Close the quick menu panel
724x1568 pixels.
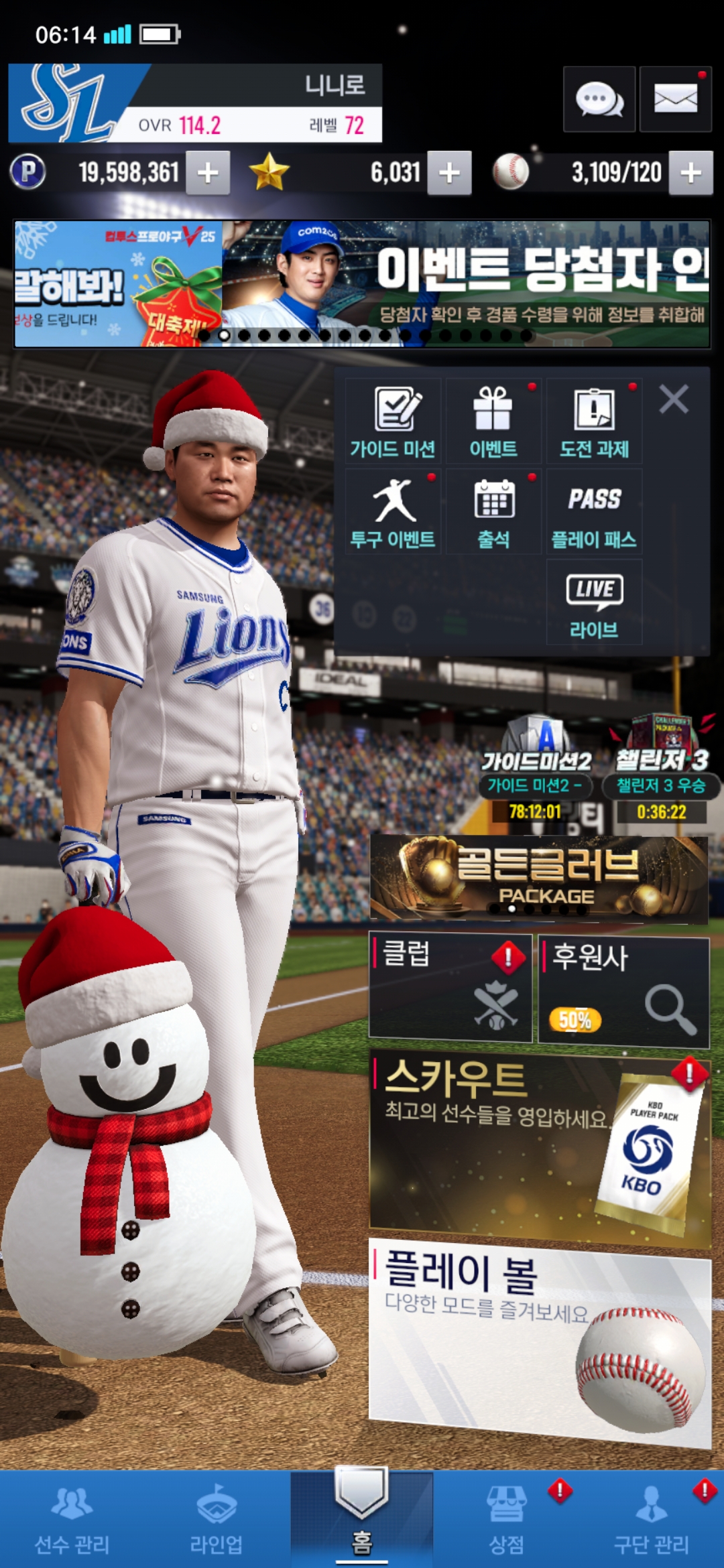pyautogui.click(x=674, y=399)
